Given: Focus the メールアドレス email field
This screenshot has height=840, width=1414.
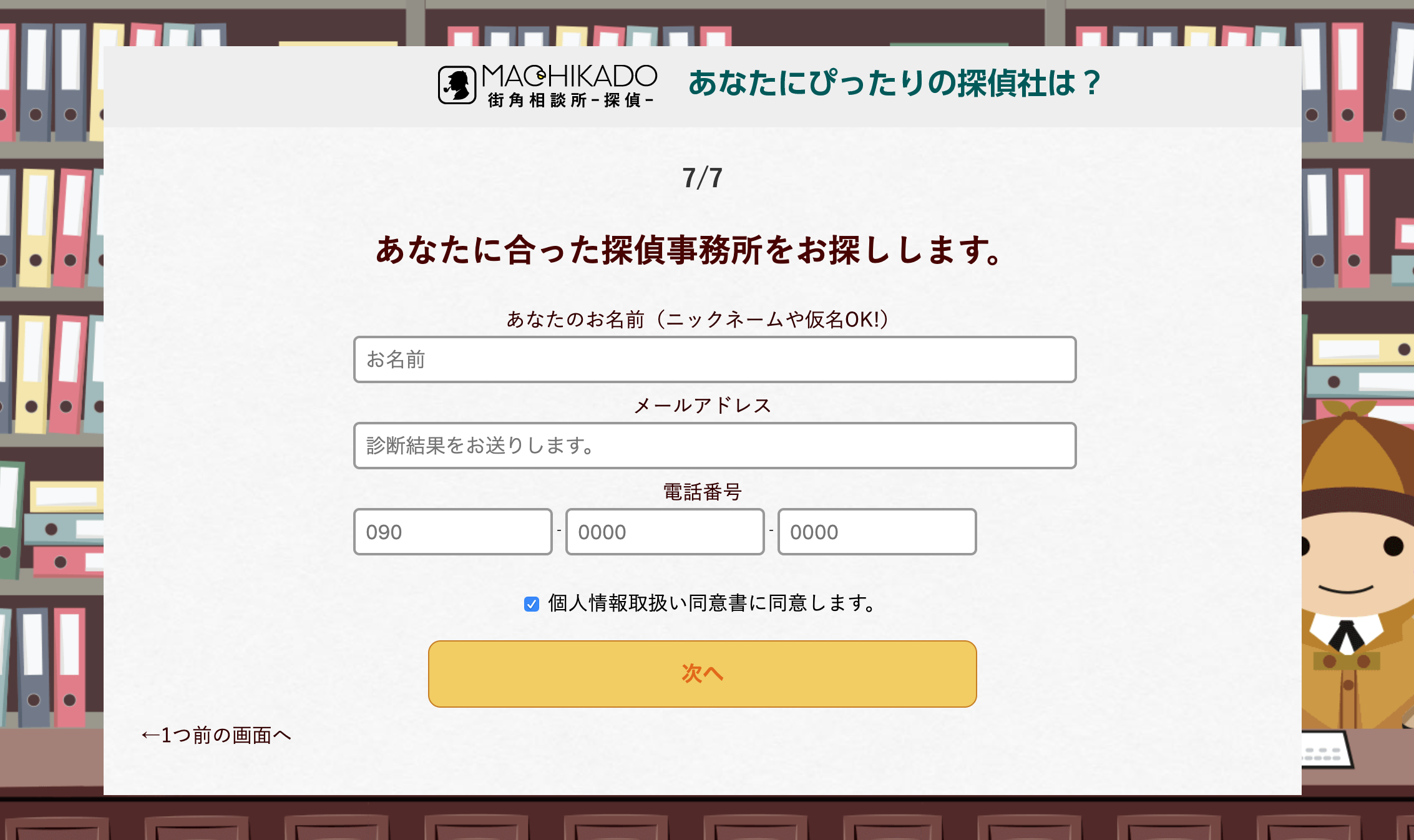Looking at the screenshot, I should pyautogui.click(x=714, y=446).
